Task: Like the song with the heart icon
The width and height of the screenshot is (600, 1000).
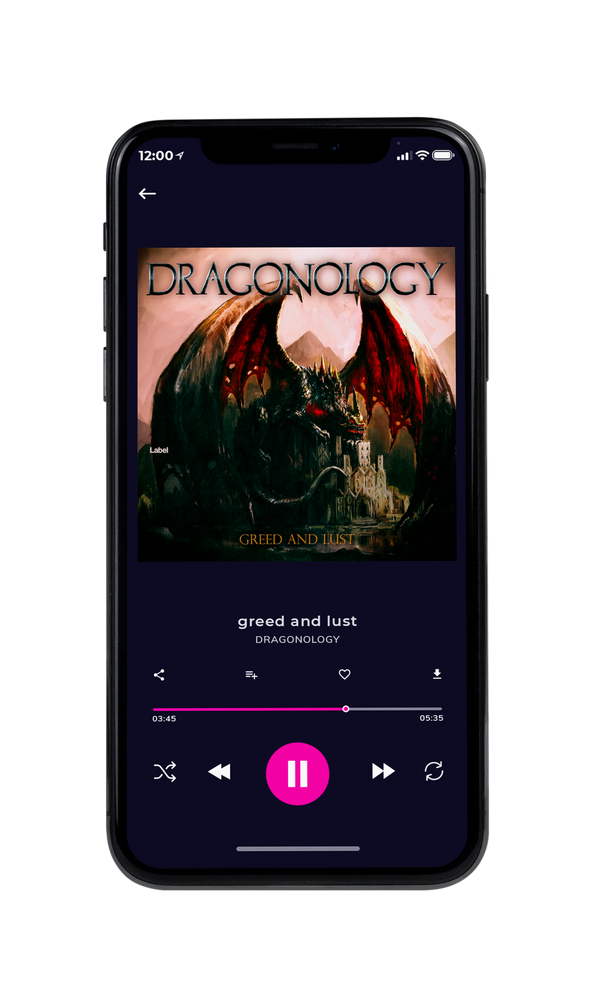Action: click(344, 674)
